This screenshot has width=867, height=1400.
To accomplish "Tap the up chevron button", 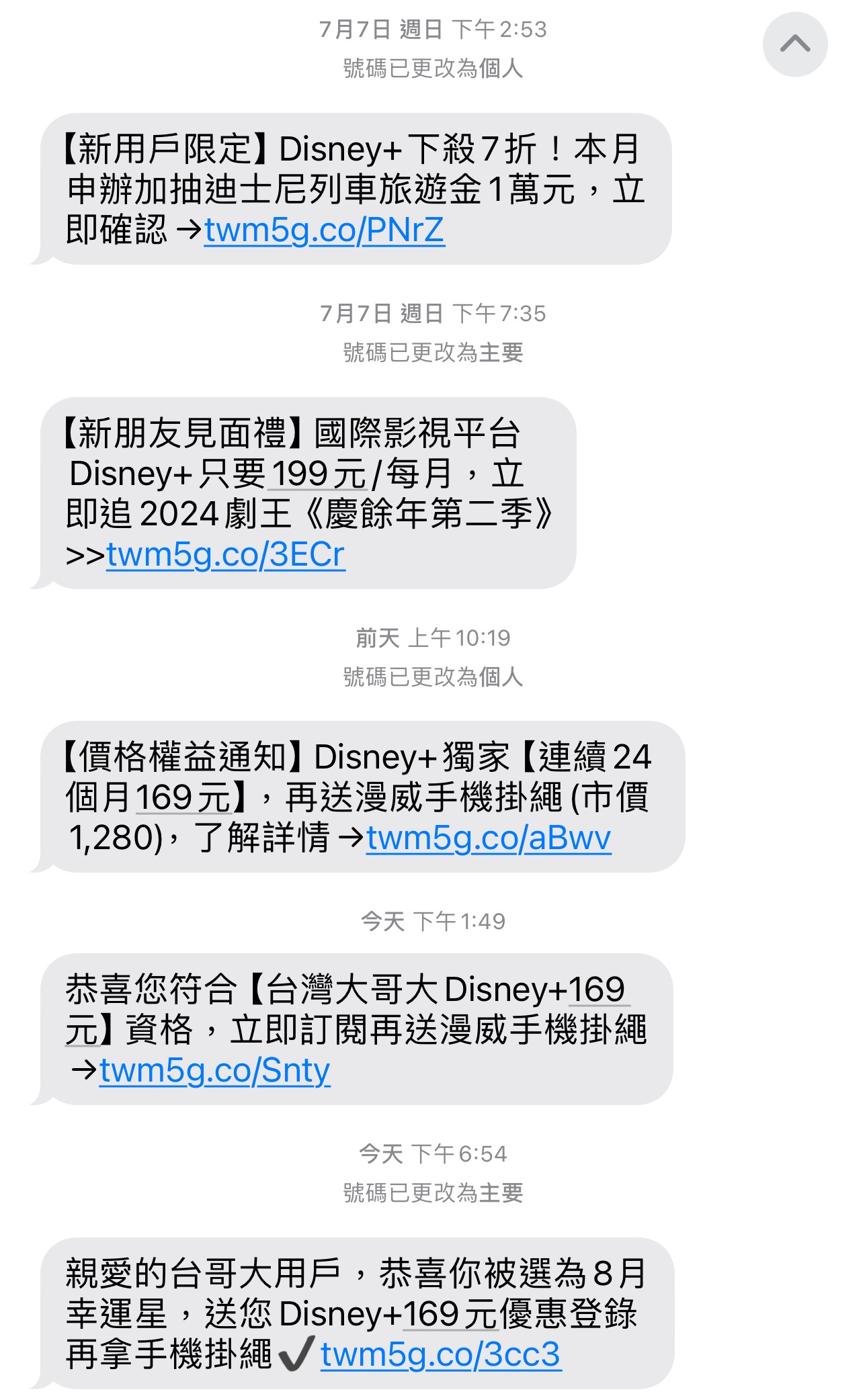I will point(794,44).
